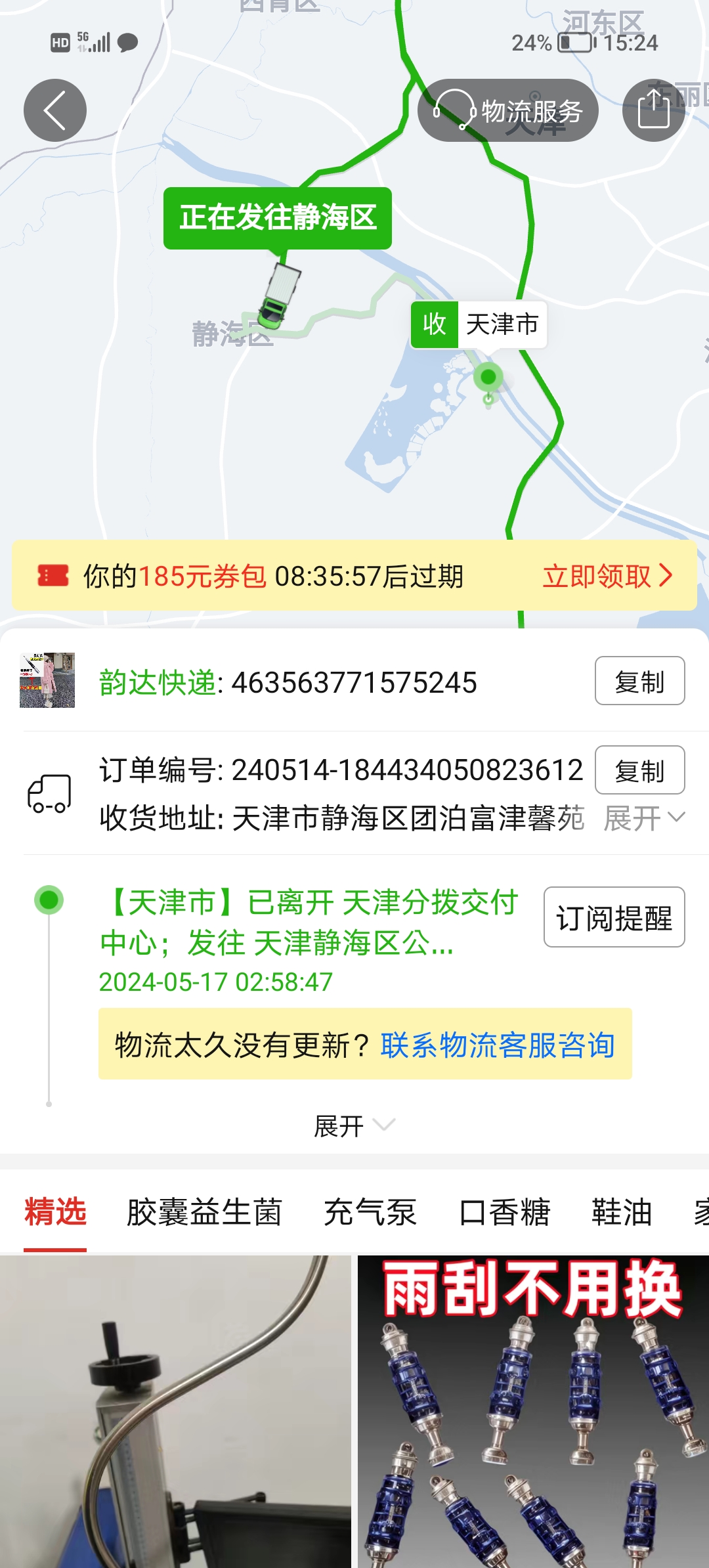Switch to the 胶囊益生菌 tab
709x1568 pixels.
coord(204,1211)
